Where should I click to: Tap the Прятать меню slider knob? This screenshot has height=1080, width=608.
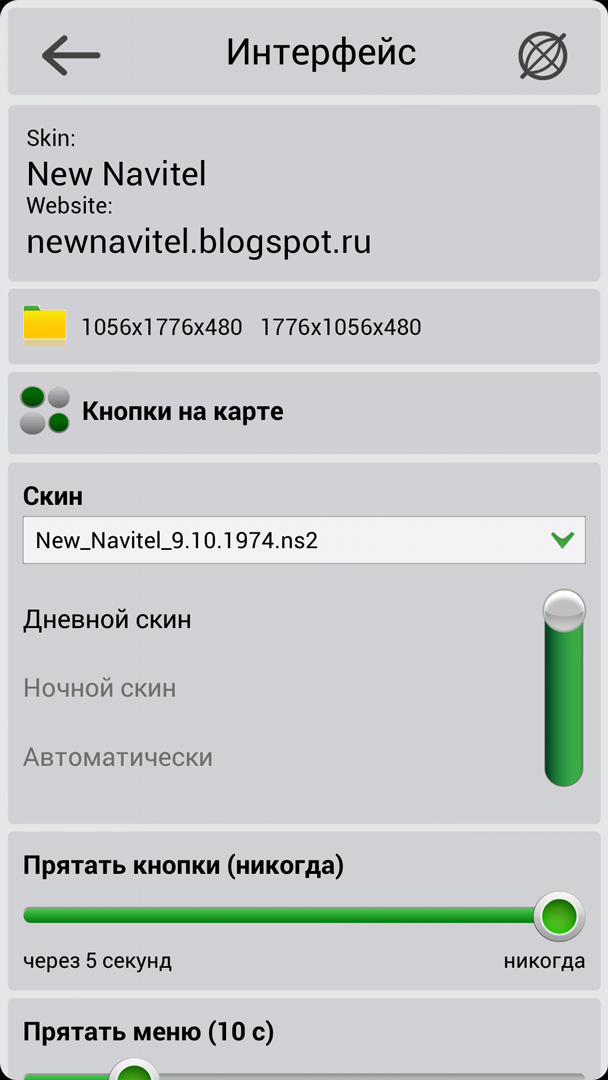(x=134, y=1071)
